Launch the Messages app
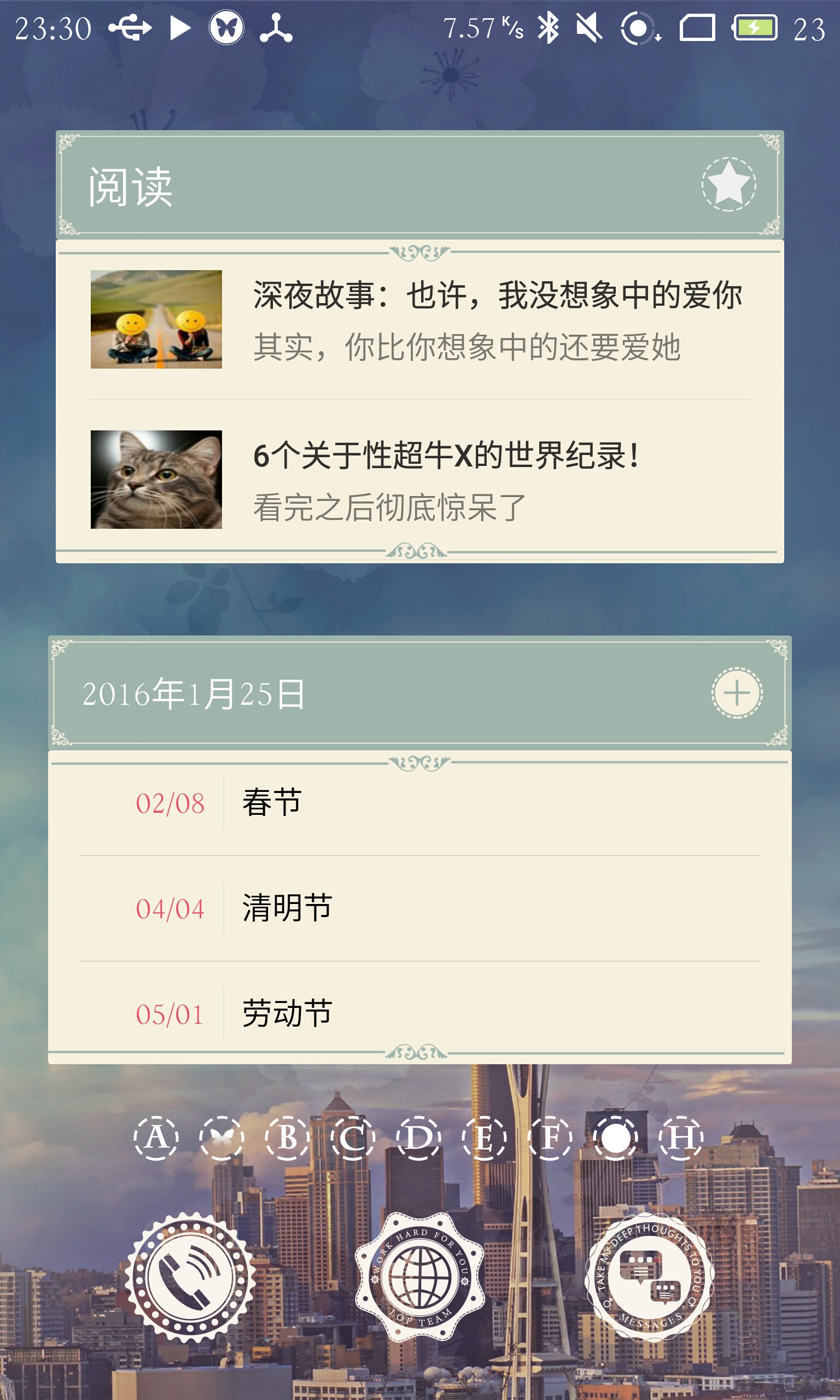This screenshot has height=1400, width=840. point(649,1277)
